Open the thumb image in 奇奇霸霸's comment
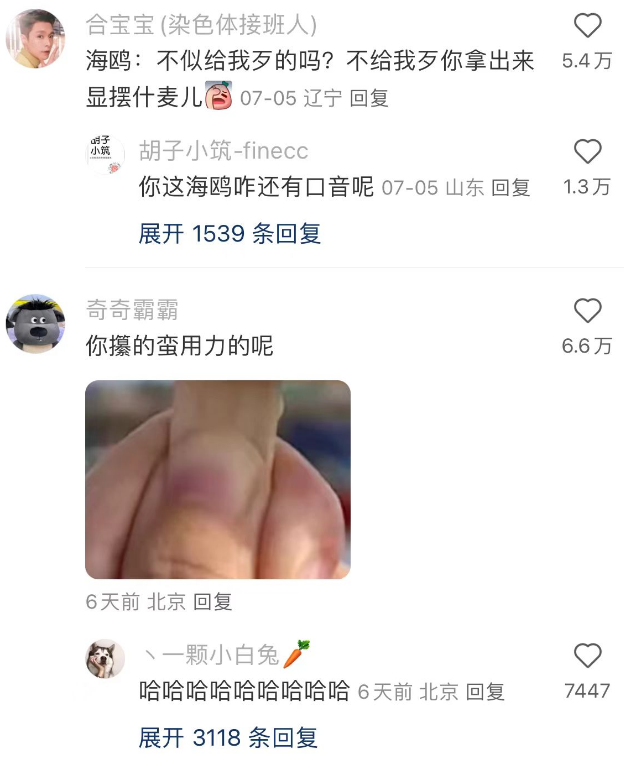 217,479
